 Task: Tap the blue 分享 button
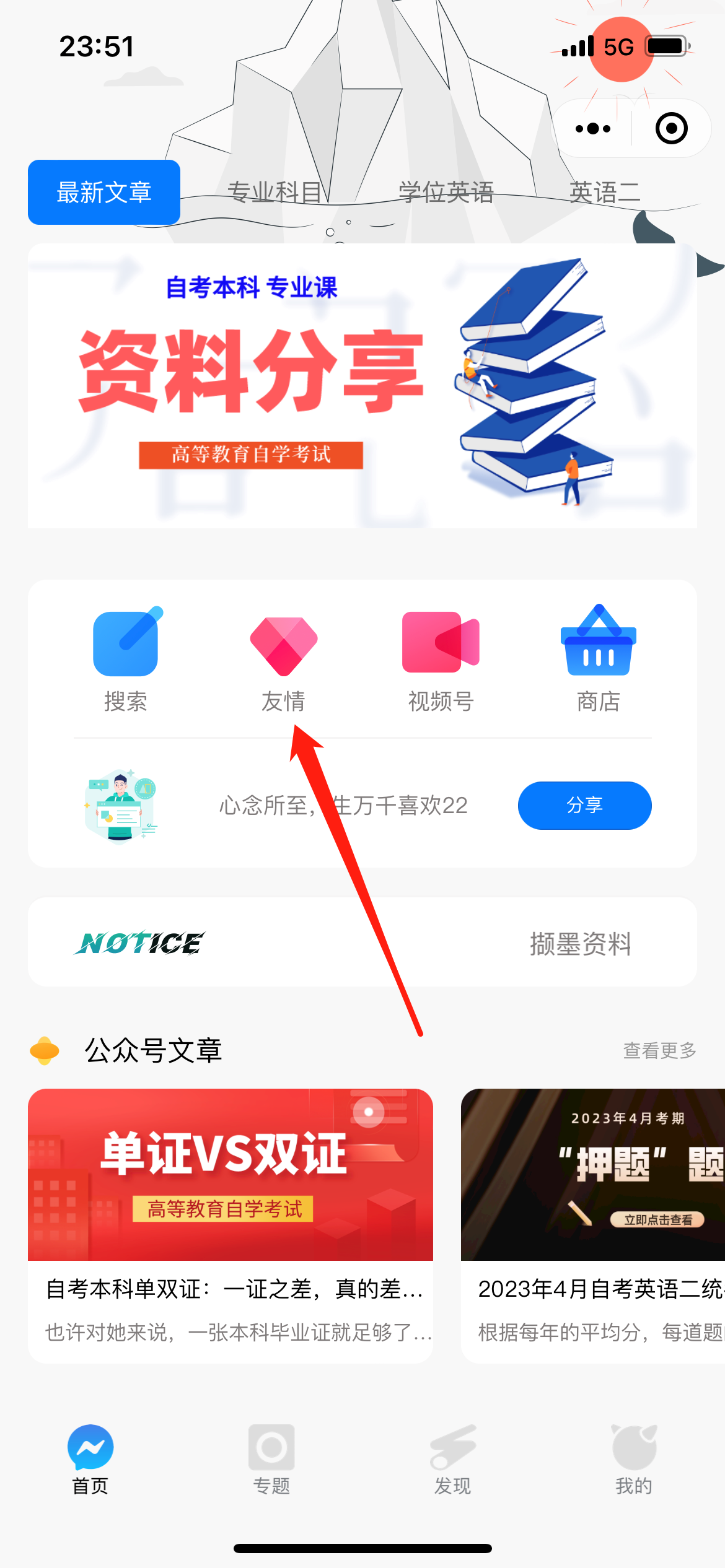(584, 805)
